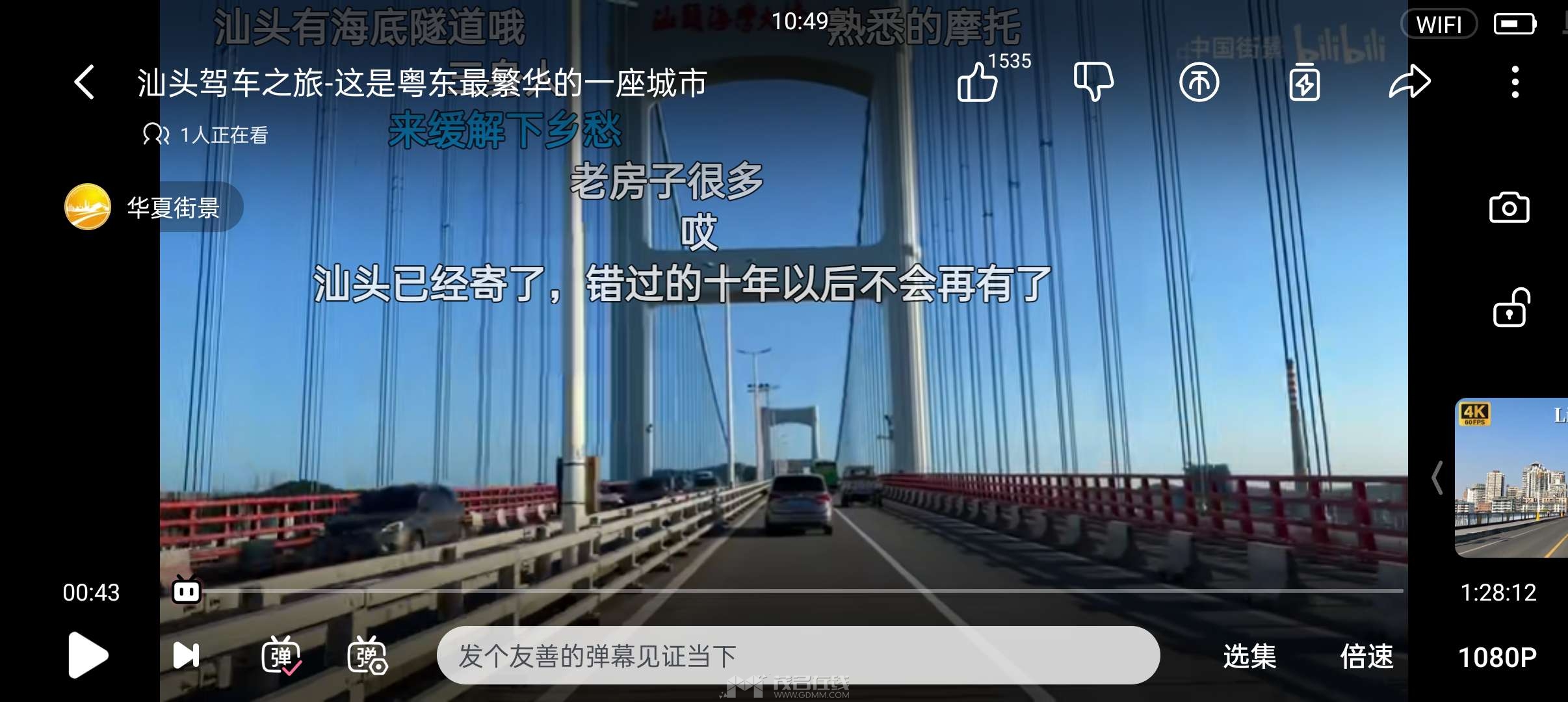
Task: Go back from the video player
Action: tap(85, 83)
